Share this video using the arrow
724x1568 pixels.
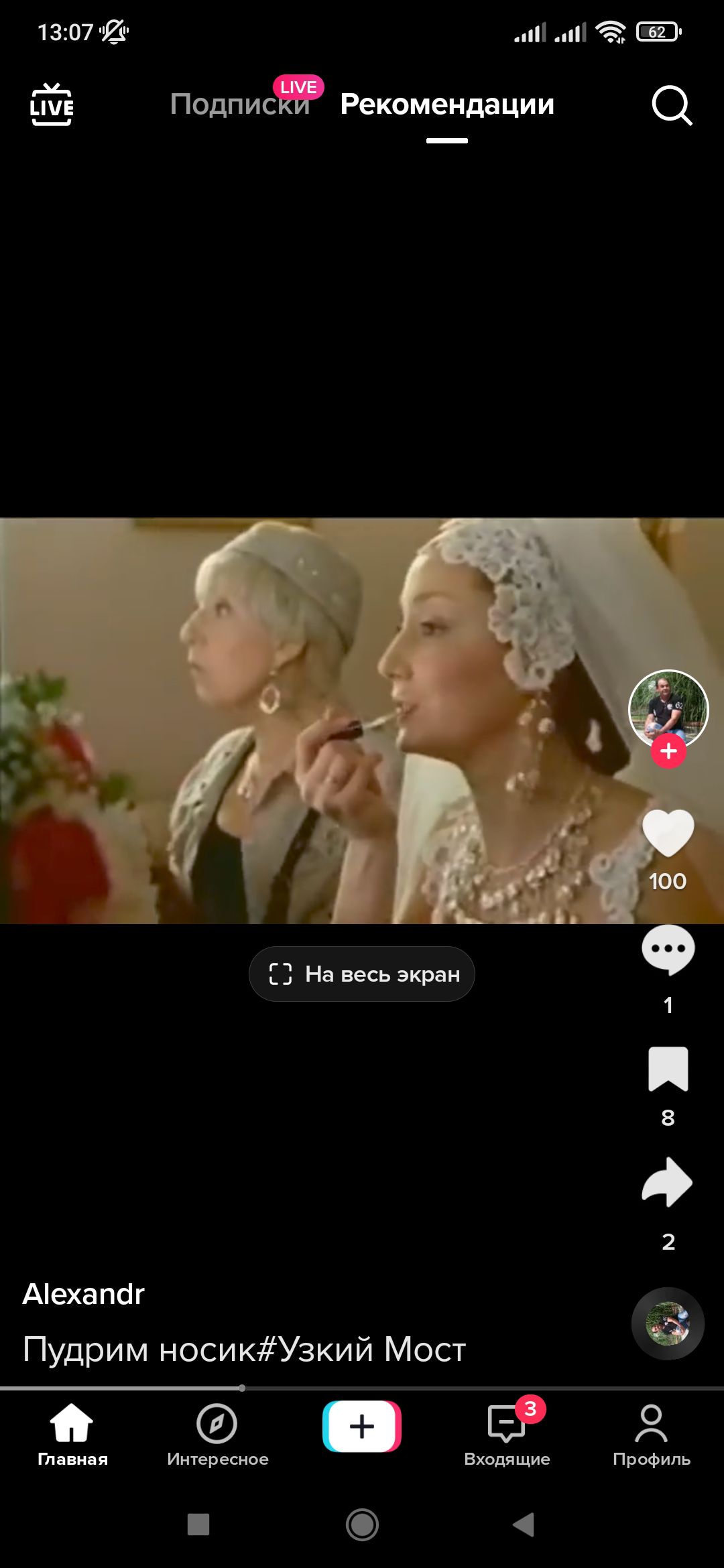[668, 1183]
